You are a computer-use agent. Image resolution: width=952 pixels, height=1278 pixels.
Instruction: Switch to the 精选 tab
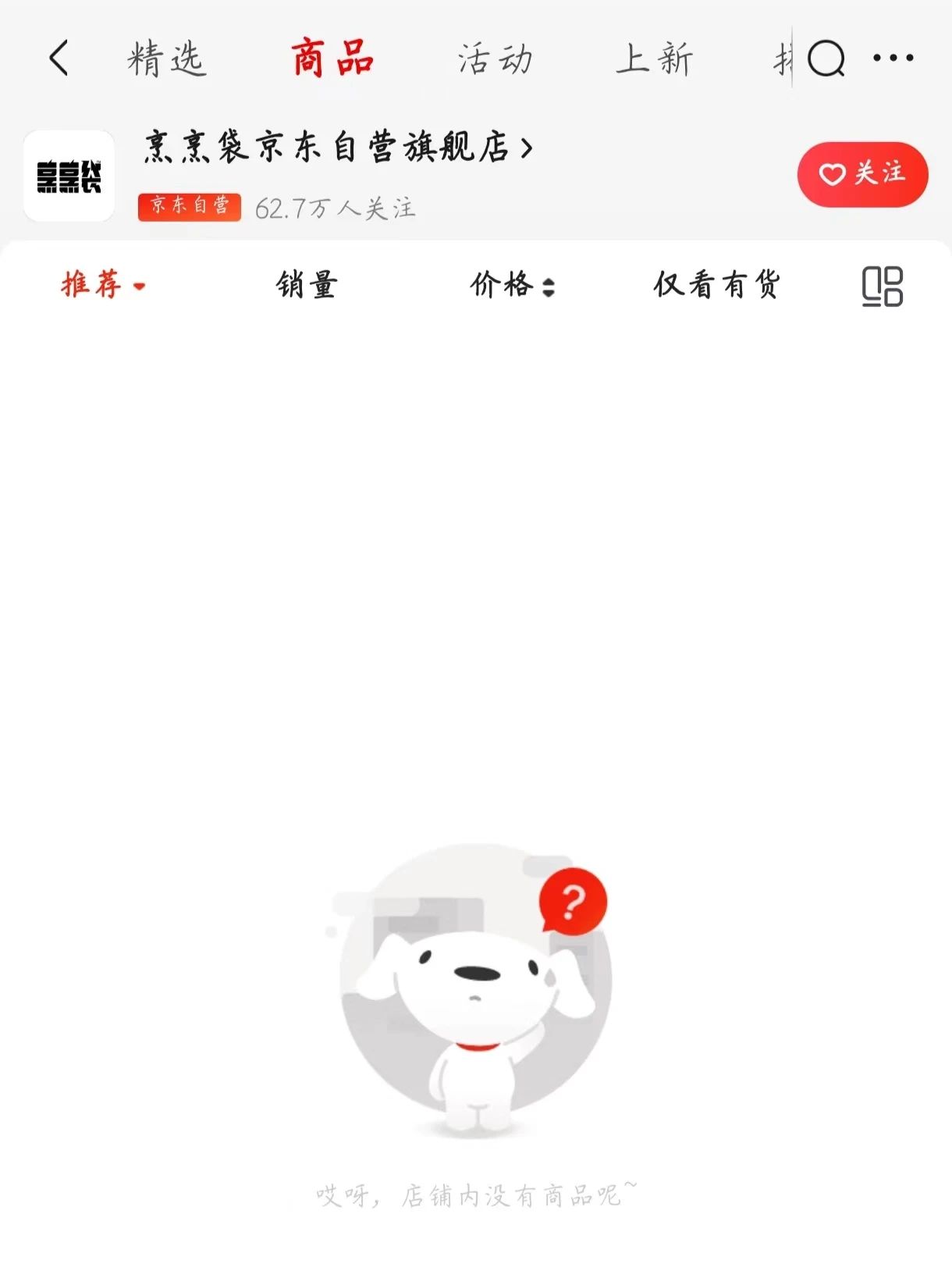(x=166, y=59)
